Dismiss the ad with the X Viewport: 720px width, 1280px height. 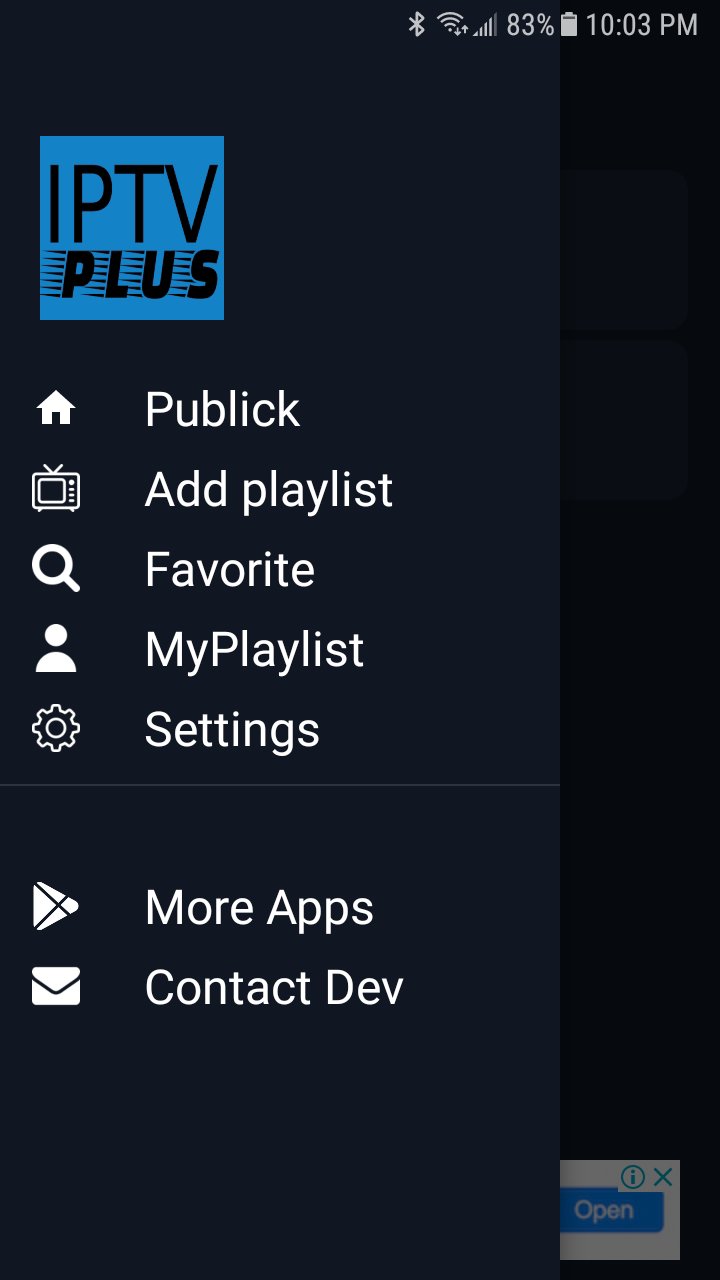(661, 1178)
